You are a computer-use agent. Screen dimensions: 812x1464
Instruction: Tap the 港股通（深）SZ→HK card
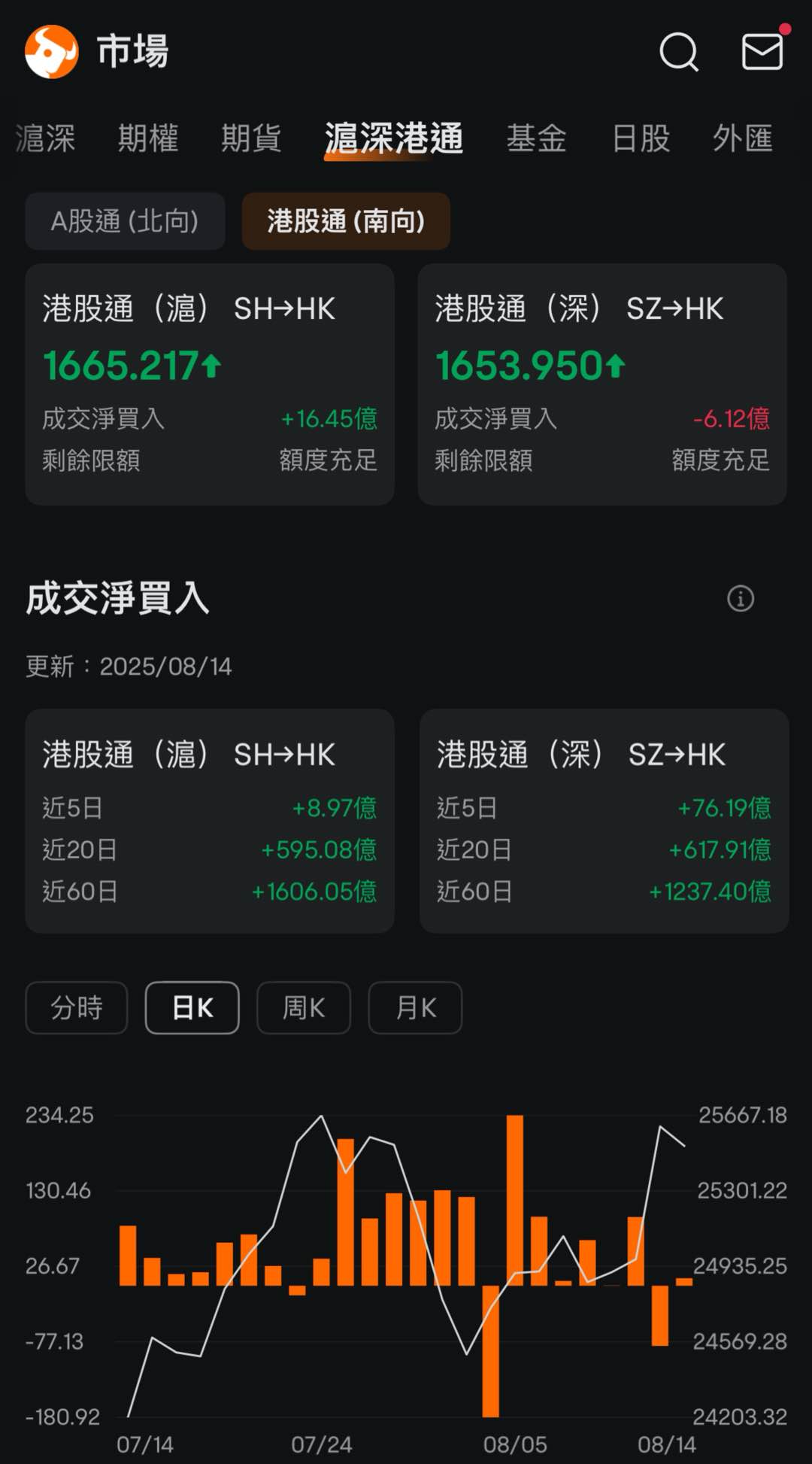click(603, 385)
